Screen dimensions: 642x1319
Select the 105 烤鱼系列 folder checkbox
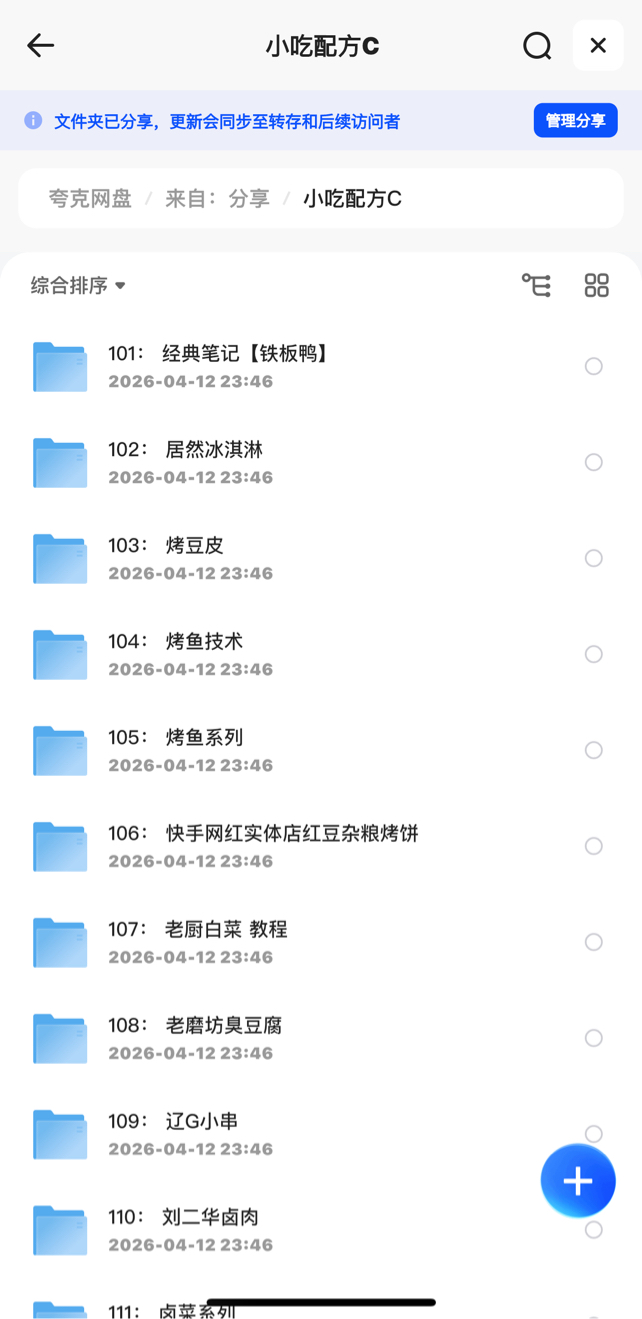click(594, 750)
